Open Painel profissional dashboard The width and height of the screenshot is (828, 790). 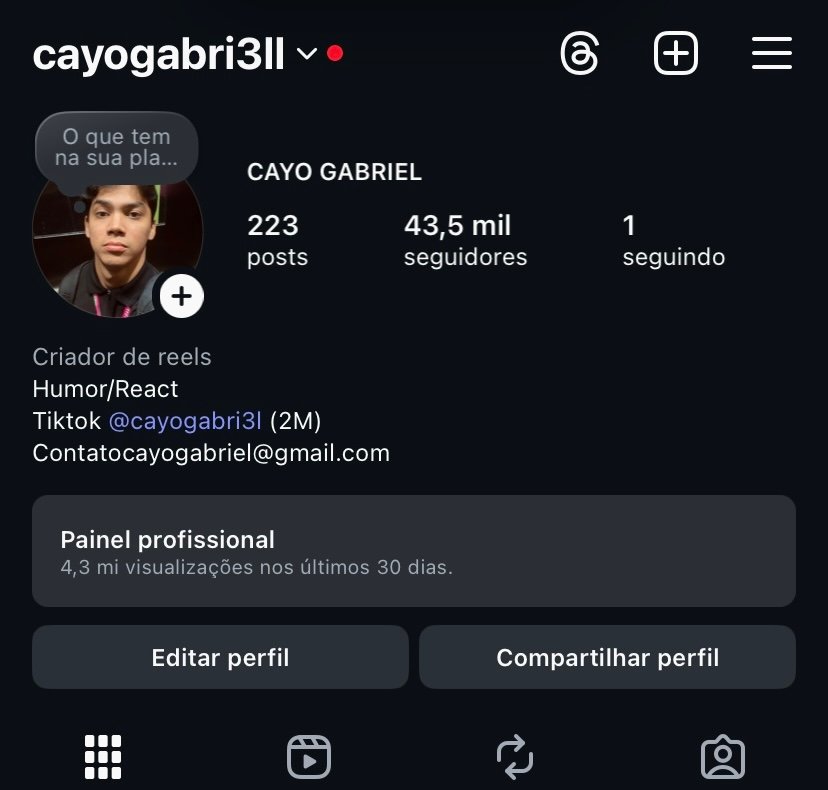pos(414,551)
